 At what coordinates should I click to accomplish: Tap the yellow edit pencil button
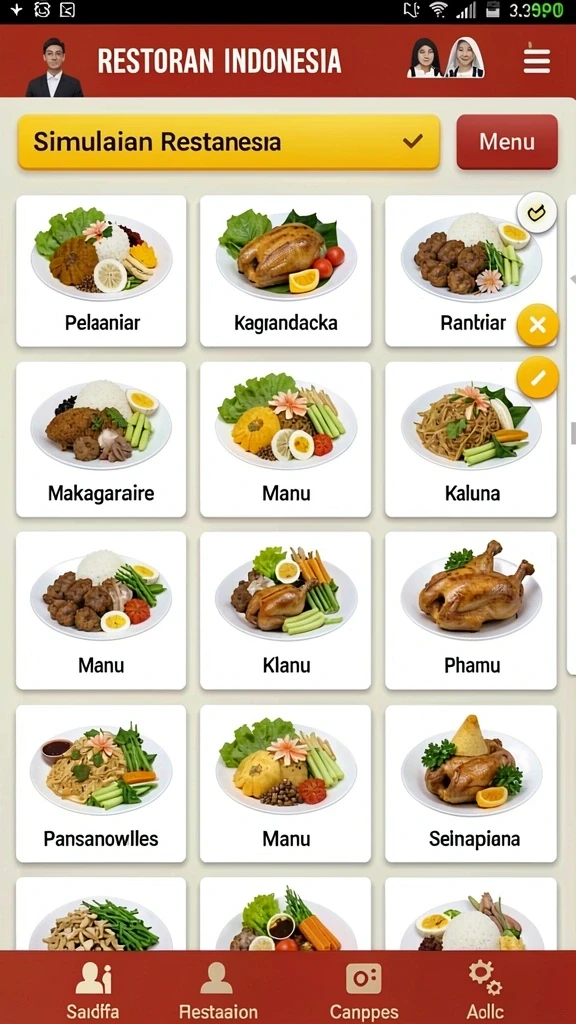click(537, 377)
